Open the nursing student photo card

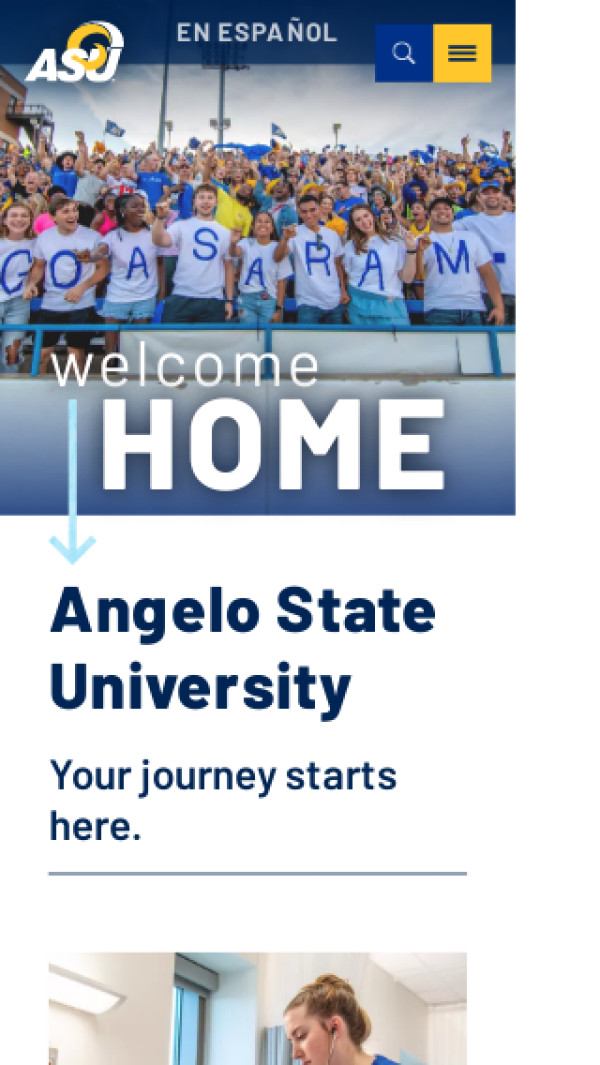pos(257,1008)
